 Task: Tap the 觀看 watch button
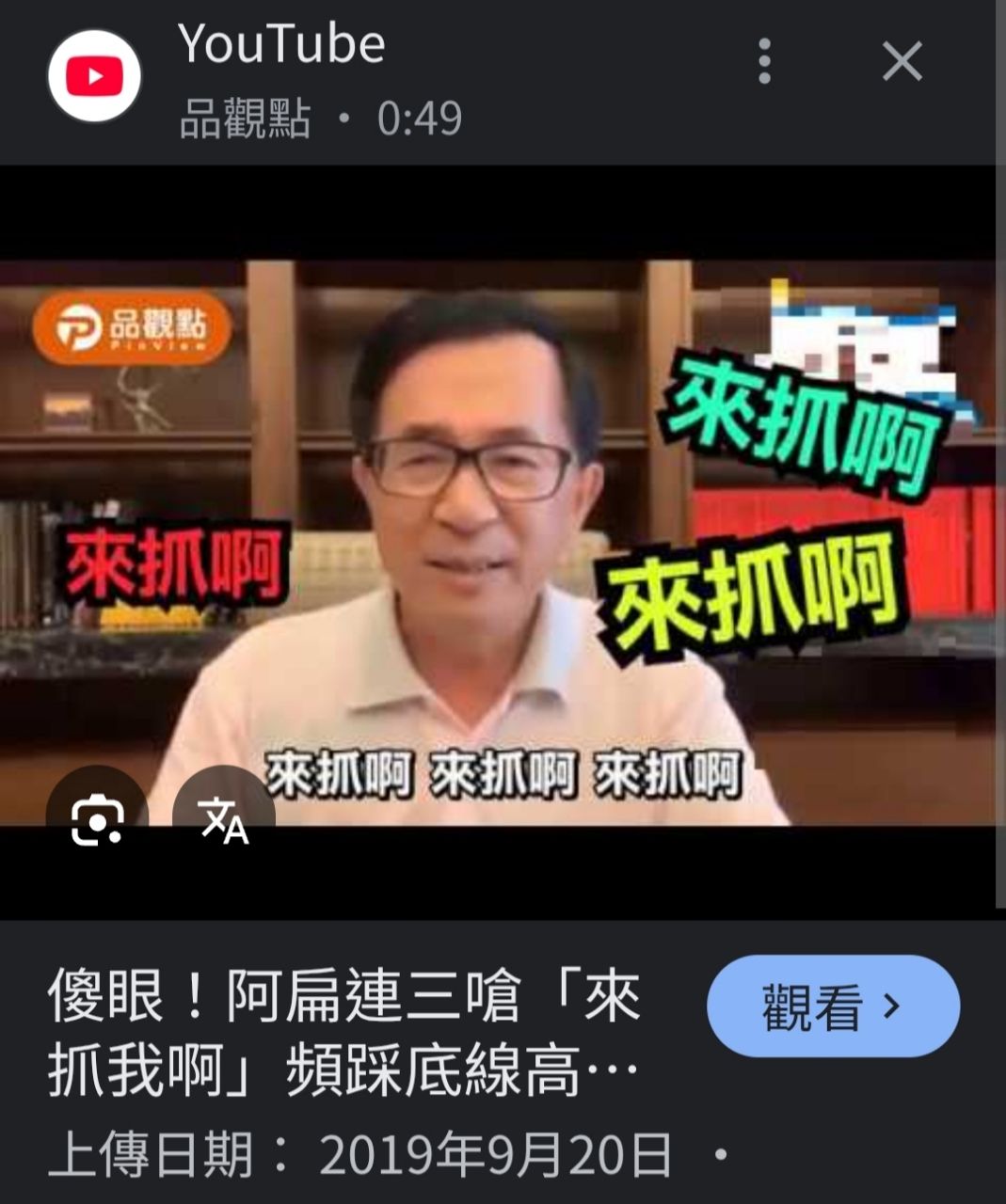point(832,1006)
